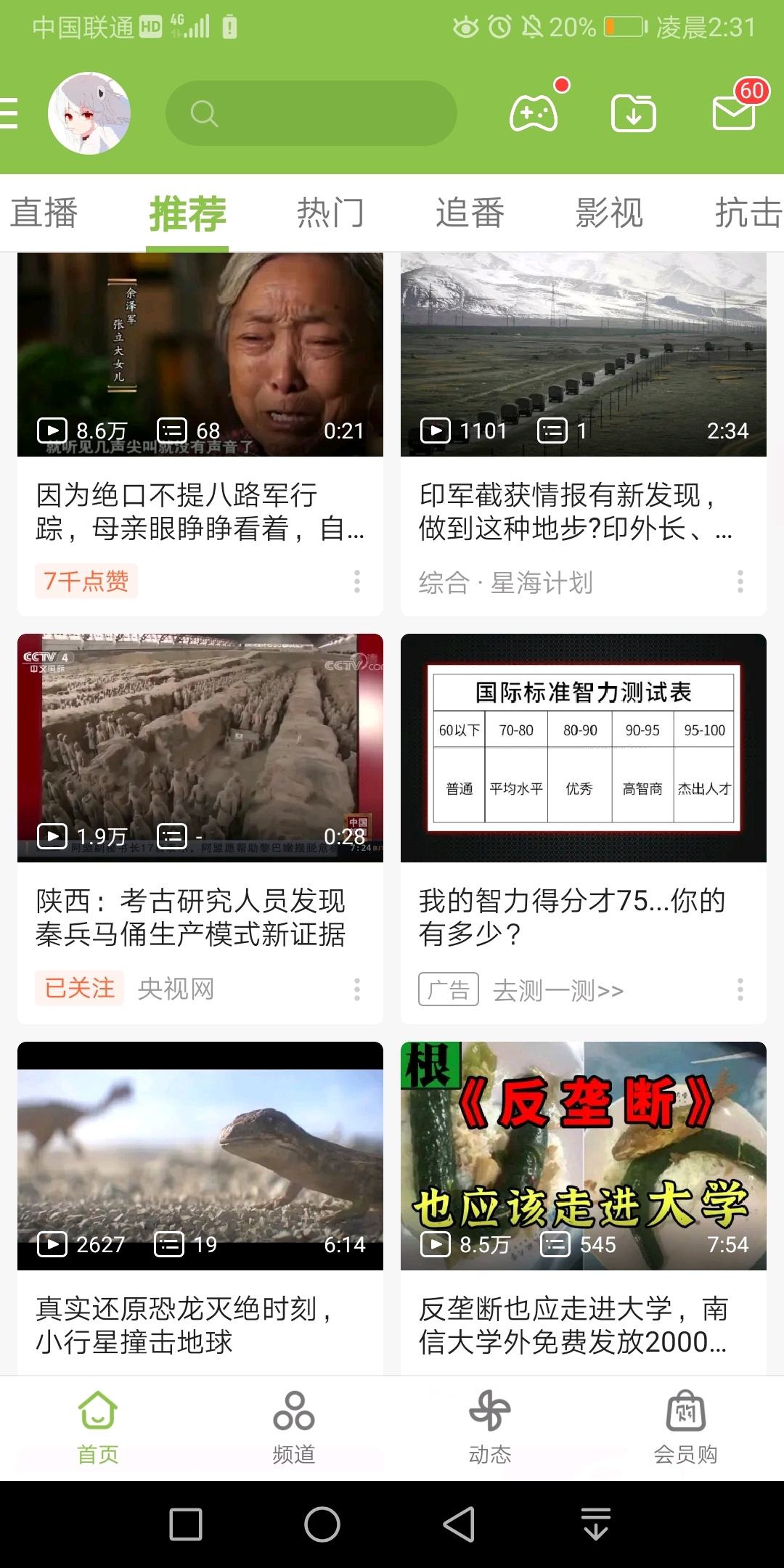The height and width of the screenshot is (1568, 784).
Task: Tap the search box
Action: [311, 113]
